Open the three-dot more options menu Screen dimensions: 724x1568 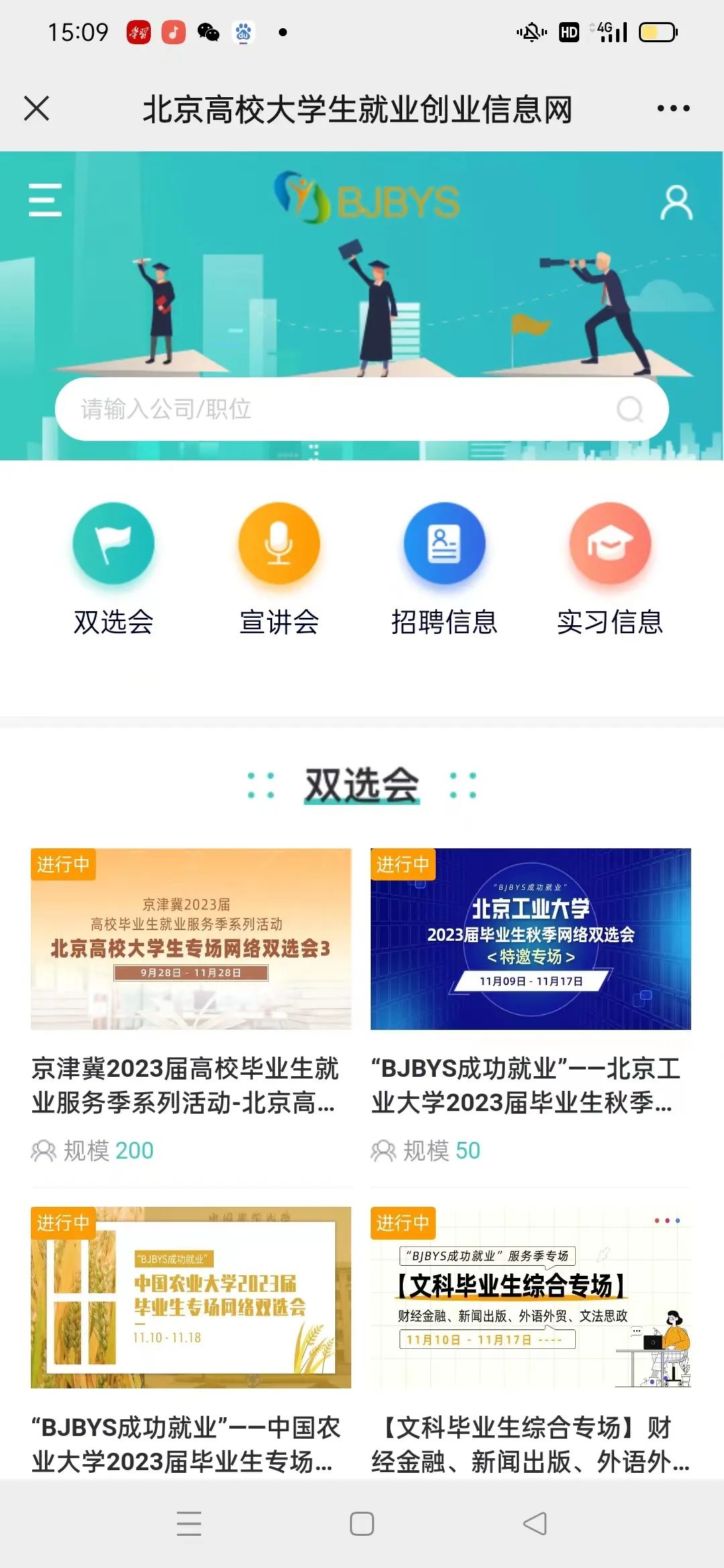click(673, 107)
